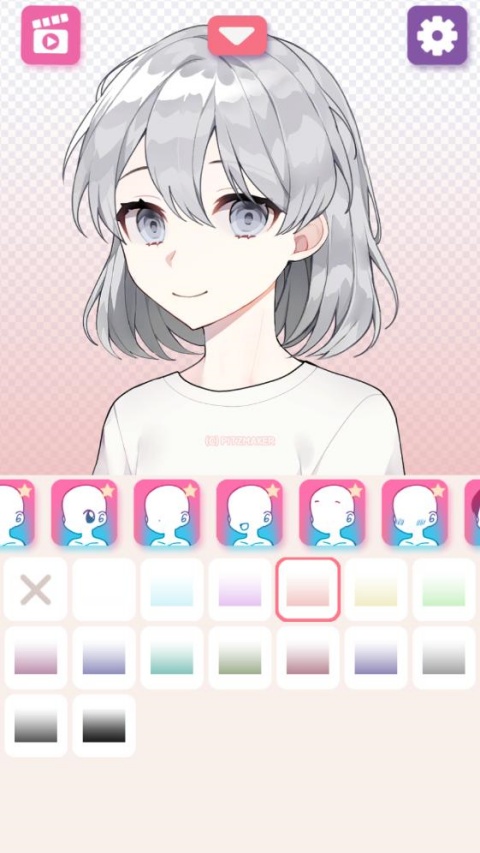Select the light blue gradient swatch

point(172,590)
